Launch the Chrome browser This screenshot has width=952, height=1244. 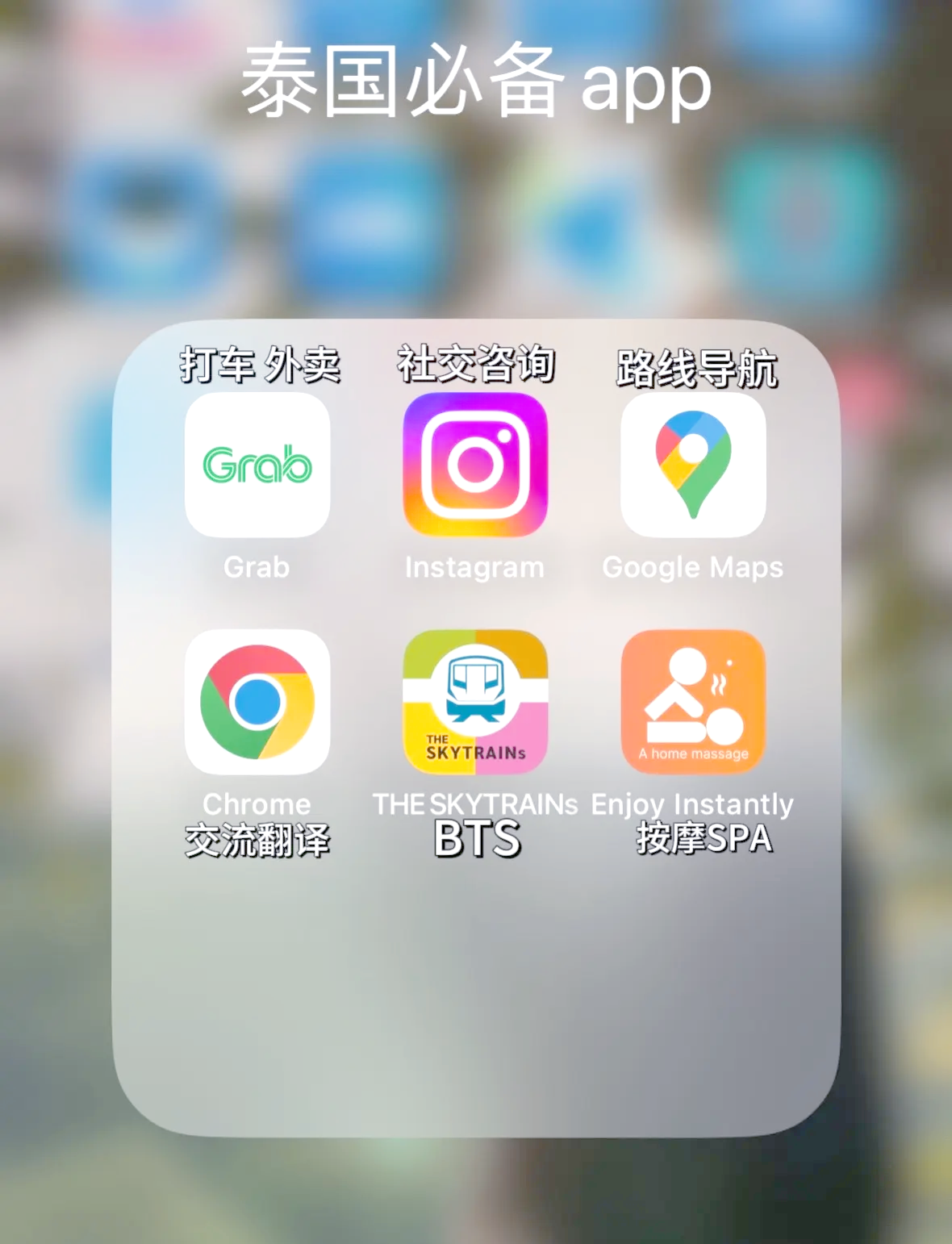click(x=257, y=702)
